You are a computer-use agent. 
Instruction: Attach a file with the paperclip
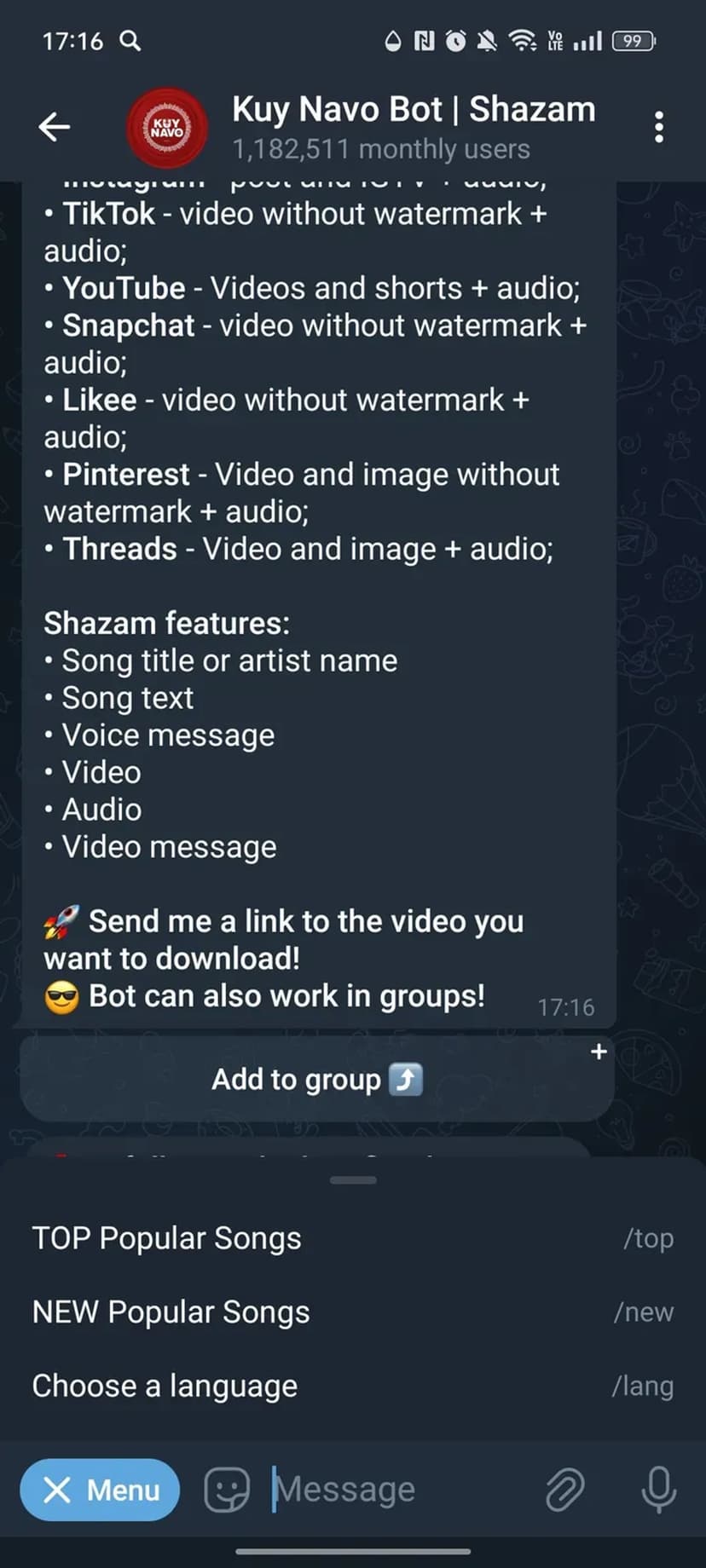pos(564,1490)
